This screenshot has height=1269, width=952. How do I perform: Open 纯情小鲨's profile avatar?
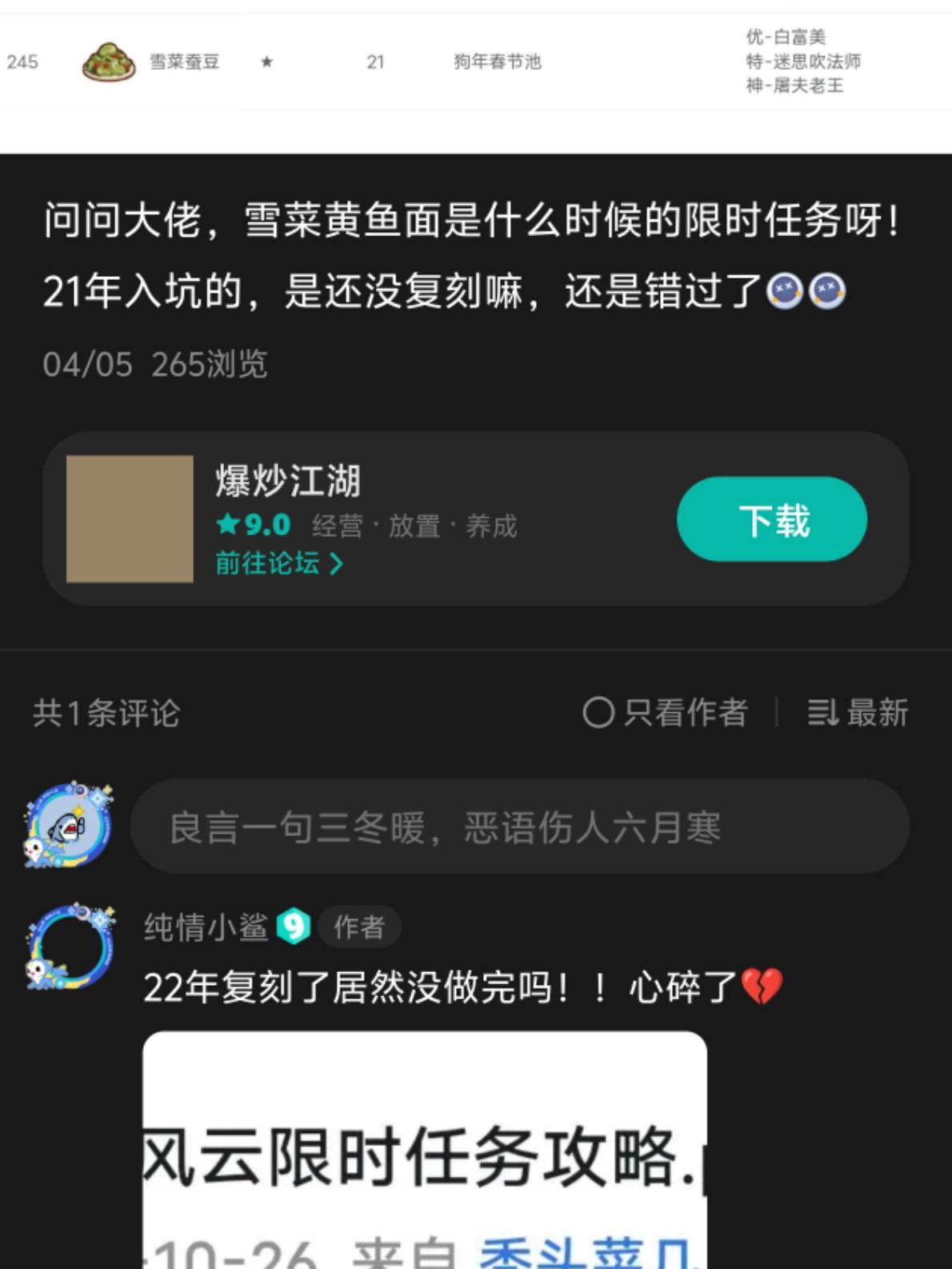pyautogui.click(x=70, y=947)
